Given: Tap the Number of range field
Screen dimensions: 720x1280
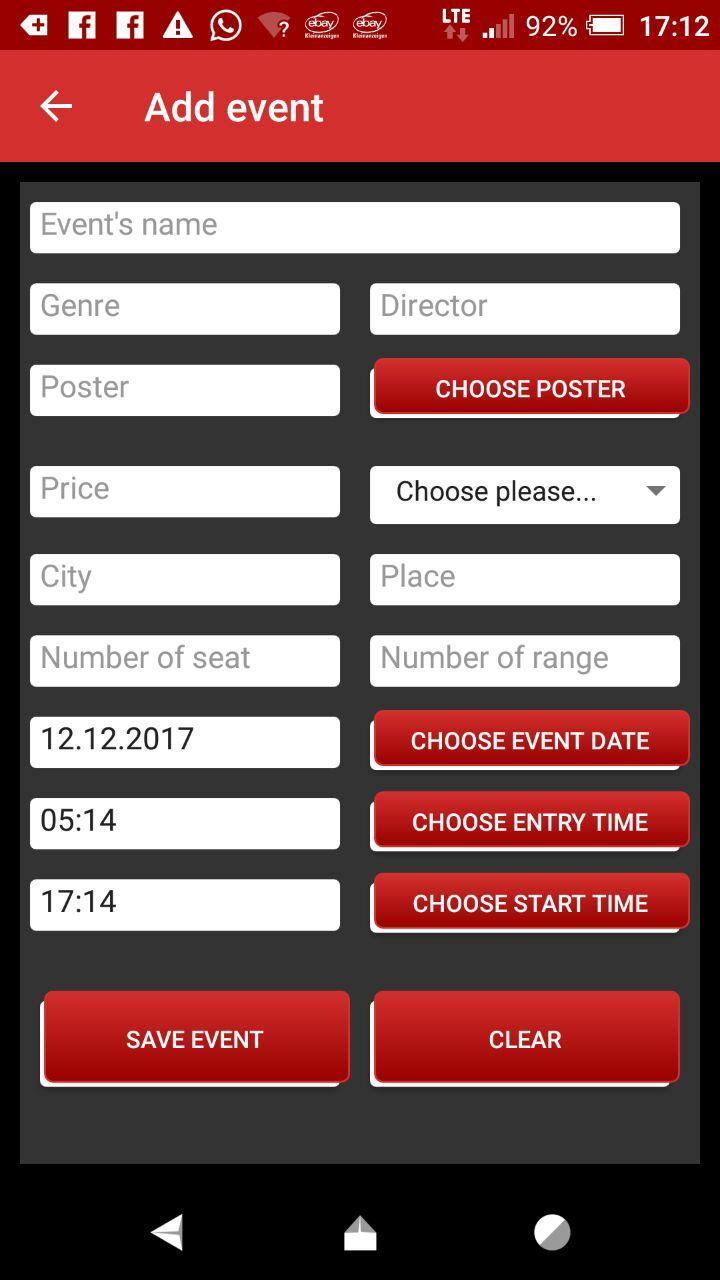Looking at the screenshot, I should [x=524, y=660].
